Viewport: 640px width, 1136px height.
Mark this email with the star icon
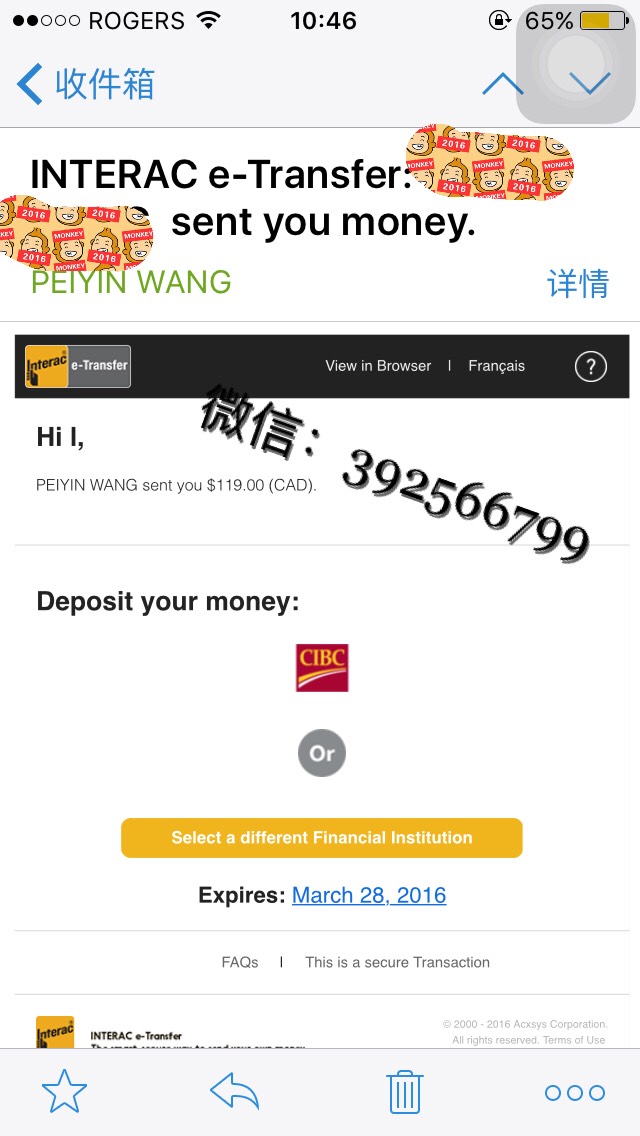tap(64, 1092)
